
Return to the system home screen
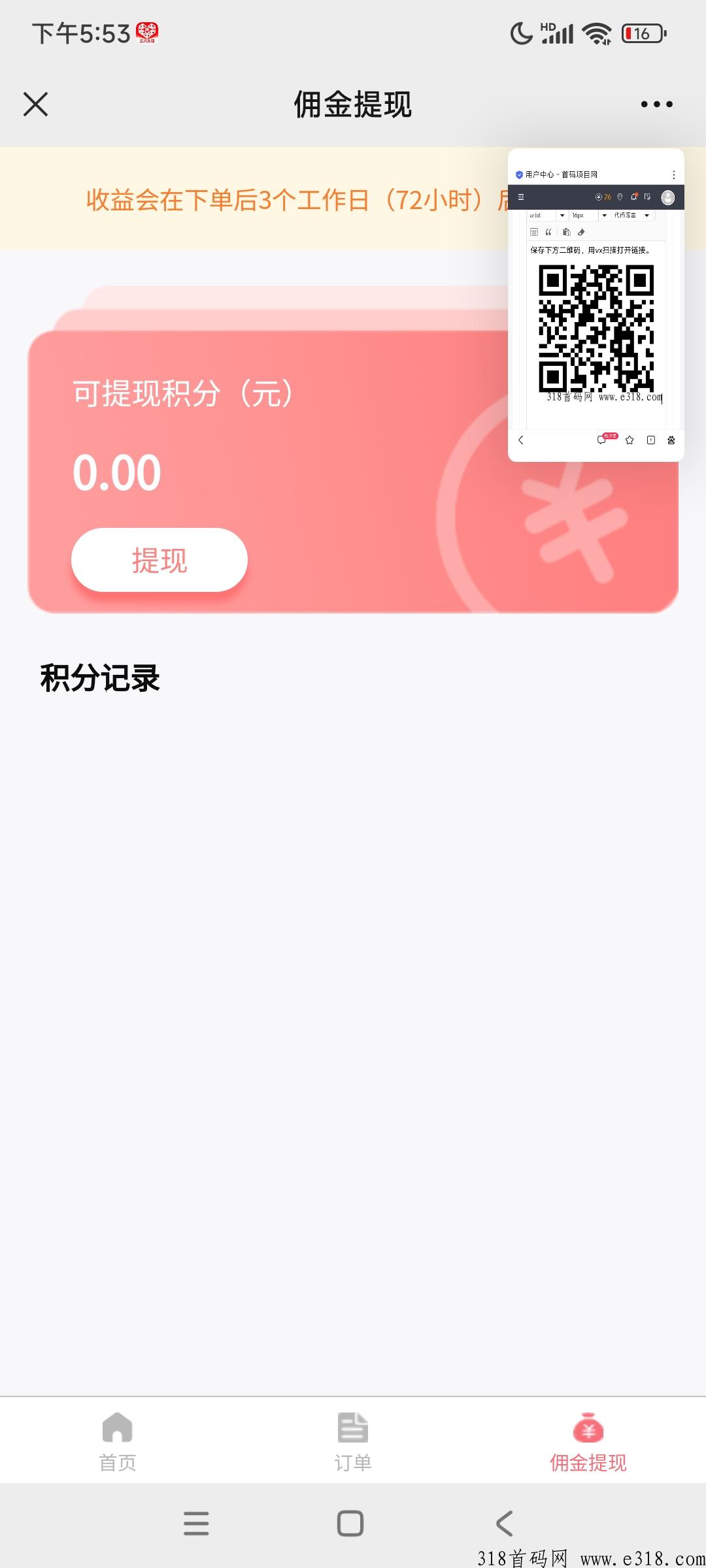350,1524
